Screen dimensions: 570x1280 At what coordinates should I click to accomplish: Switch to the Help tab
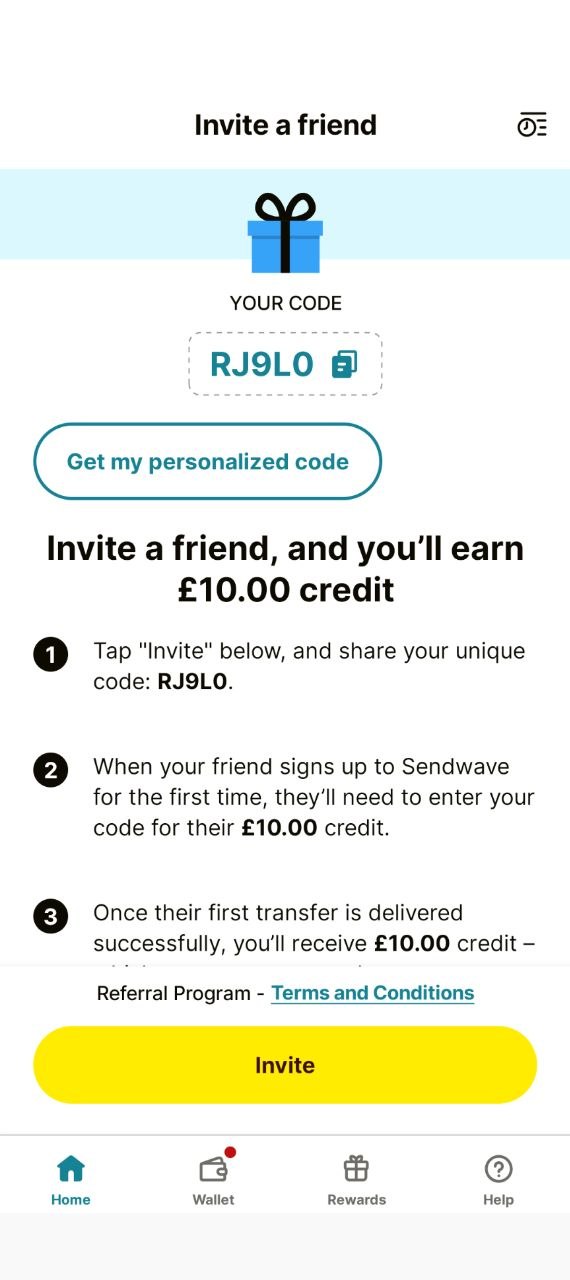[x=498, y=1180]
